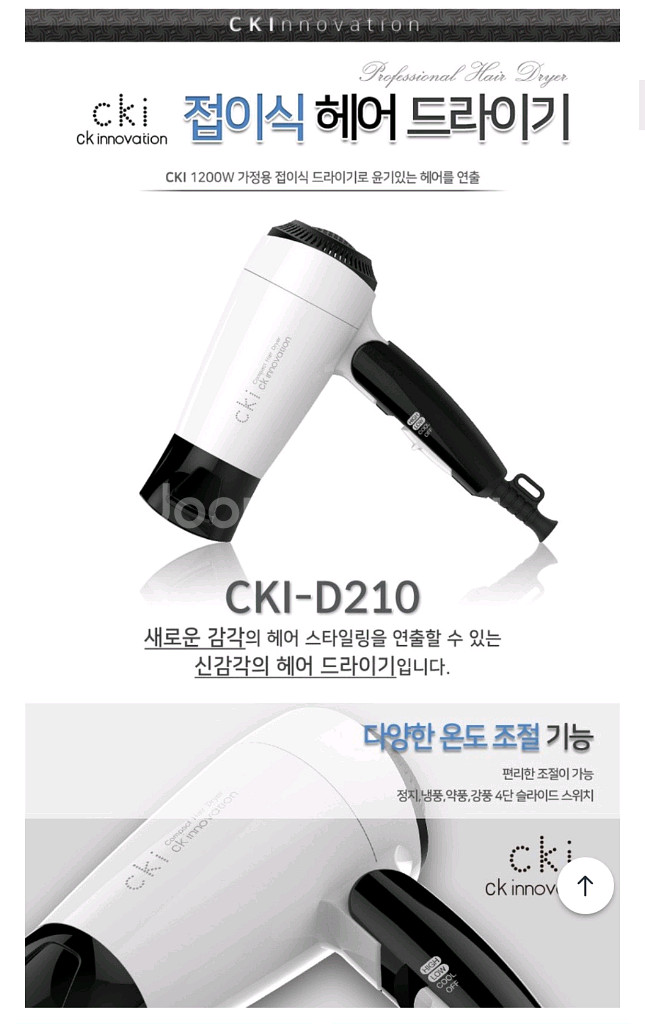
Task: Tap the scroll-to-top arrow button
Action: pos(586,886)
